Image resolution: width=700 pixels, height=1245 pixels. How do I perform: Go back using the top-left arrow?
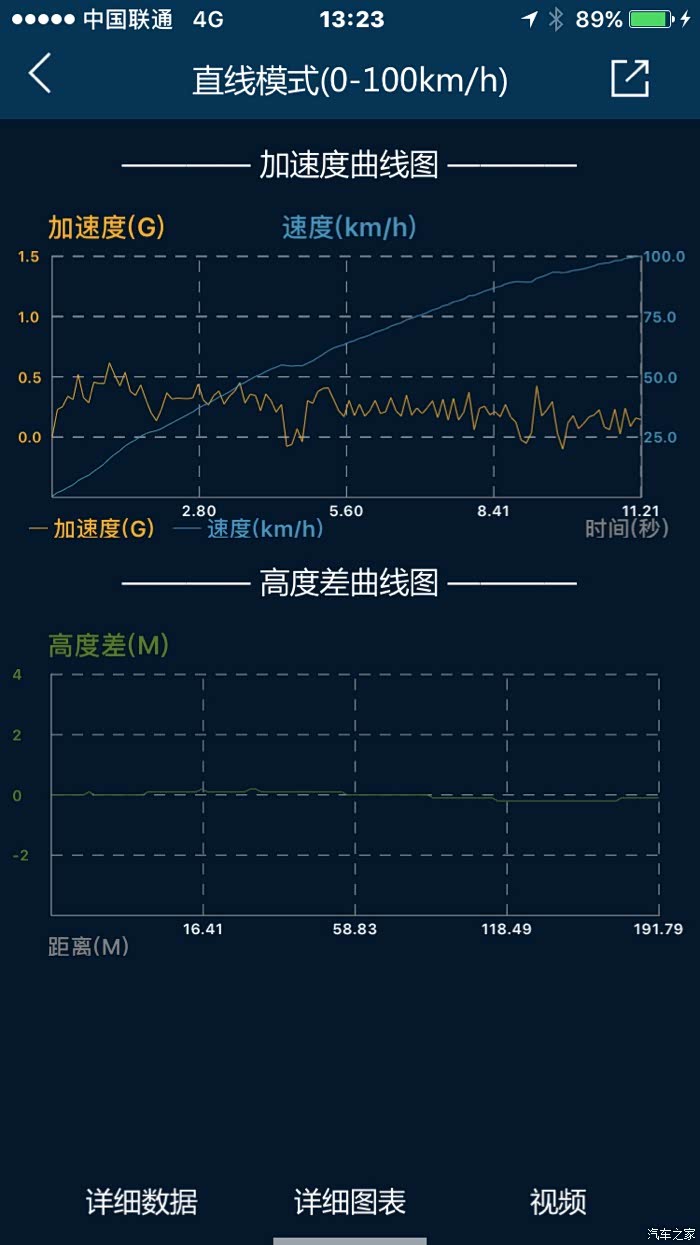pyautogui.click(x=40, y=75)
